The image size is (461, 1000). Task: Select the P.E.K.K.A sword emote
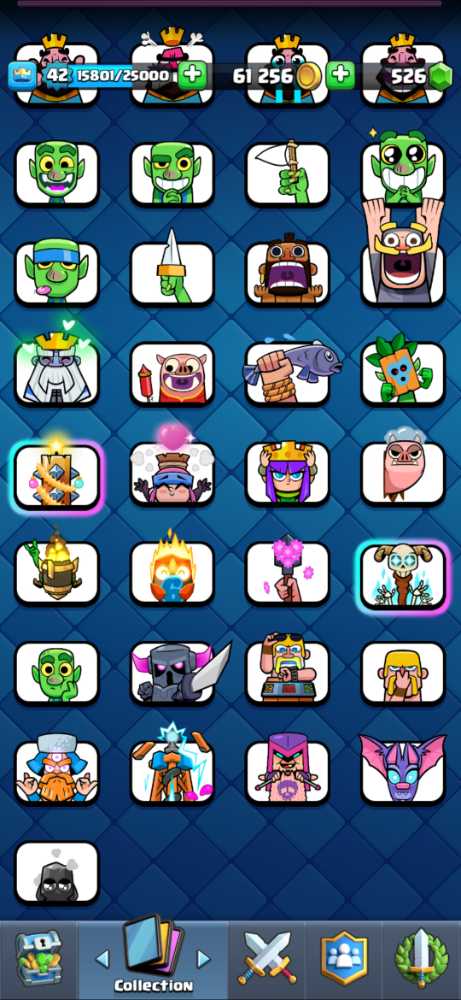click(x=173, y=672)
